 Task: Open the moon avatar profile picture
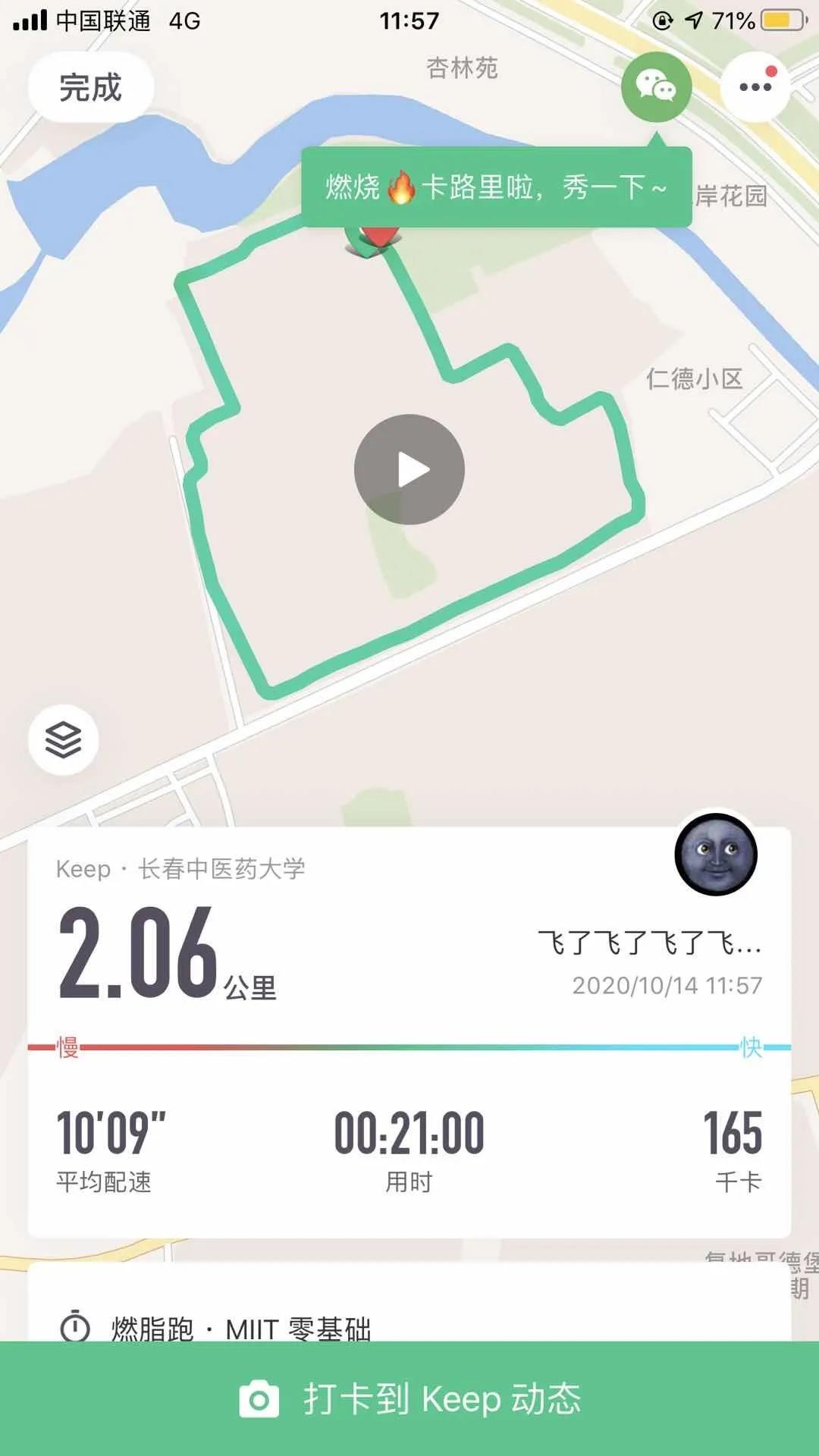point(716,854)
